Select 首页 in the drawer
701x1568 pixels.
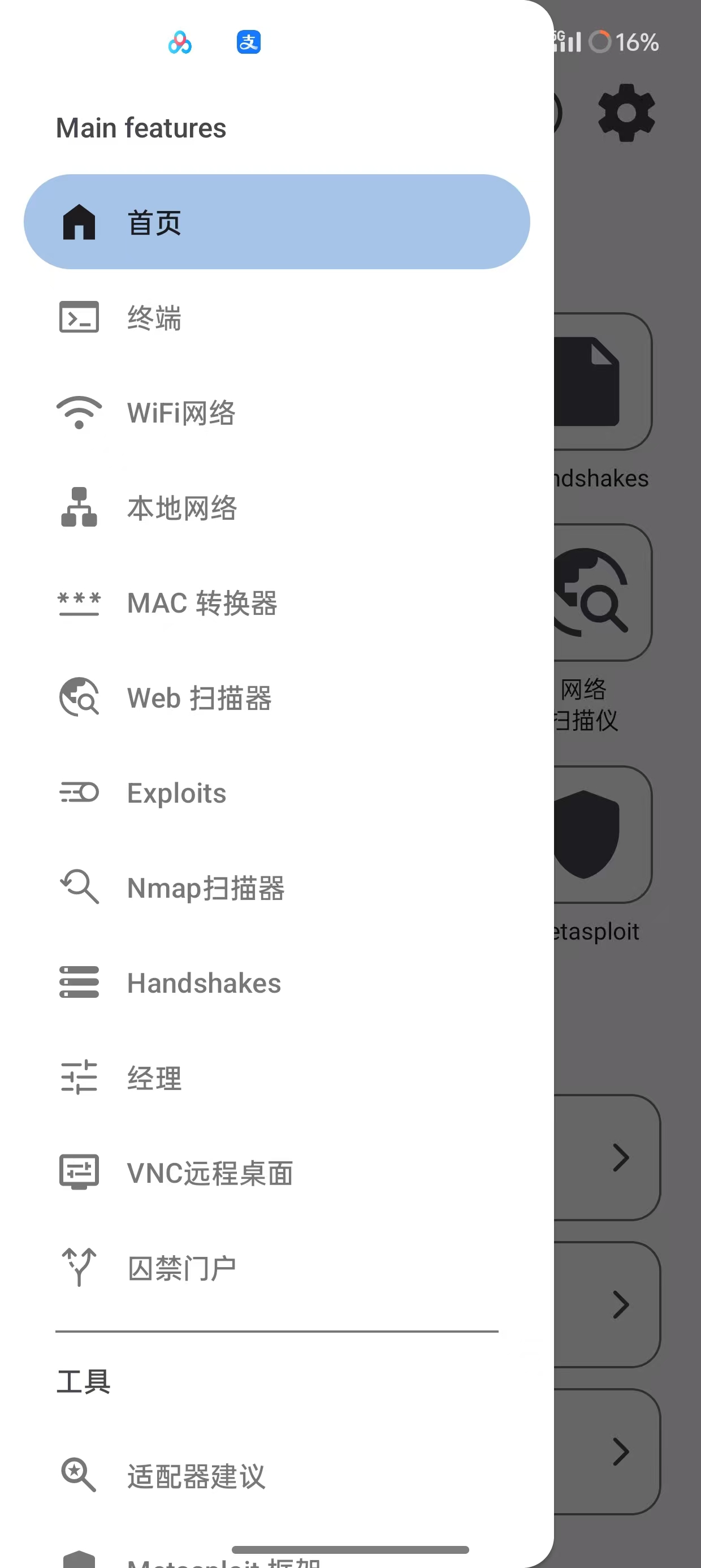point(276,222)
